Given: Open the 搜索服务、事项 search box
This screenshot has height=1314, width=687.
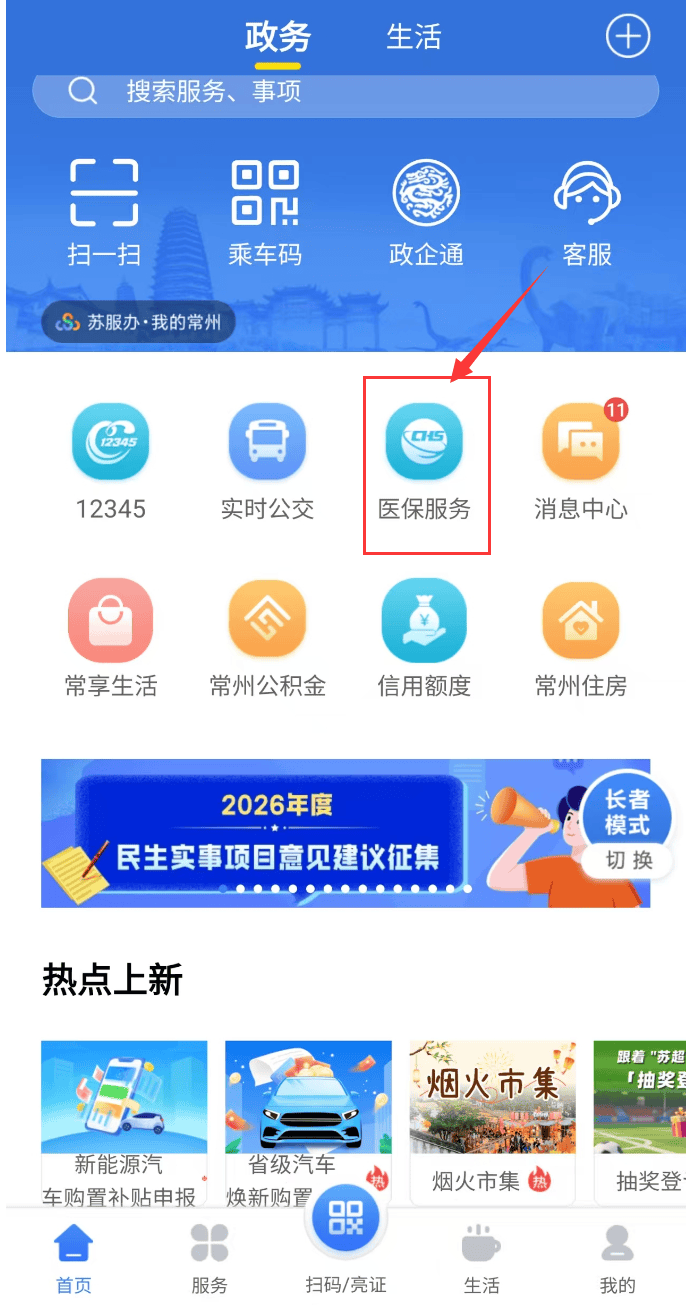Looking at the screenshot, I should point(345,93).
